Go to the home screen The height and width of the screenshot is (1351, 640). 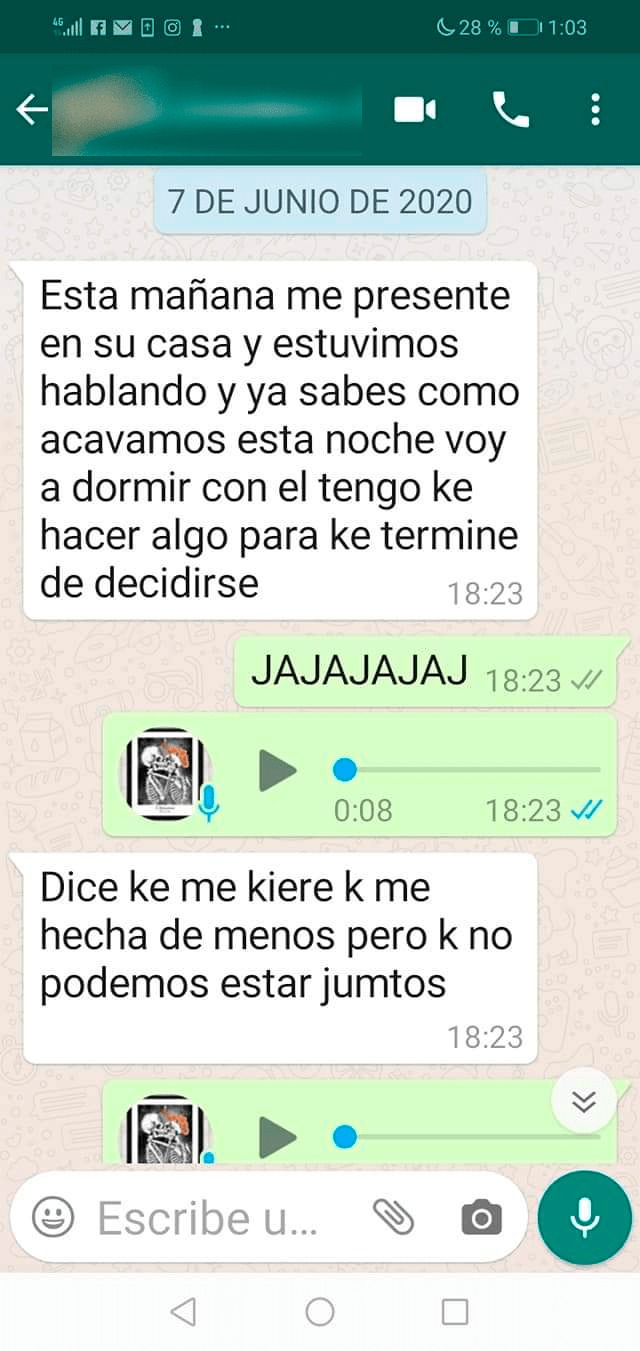pyautogui.click(x=320, y=1311)
